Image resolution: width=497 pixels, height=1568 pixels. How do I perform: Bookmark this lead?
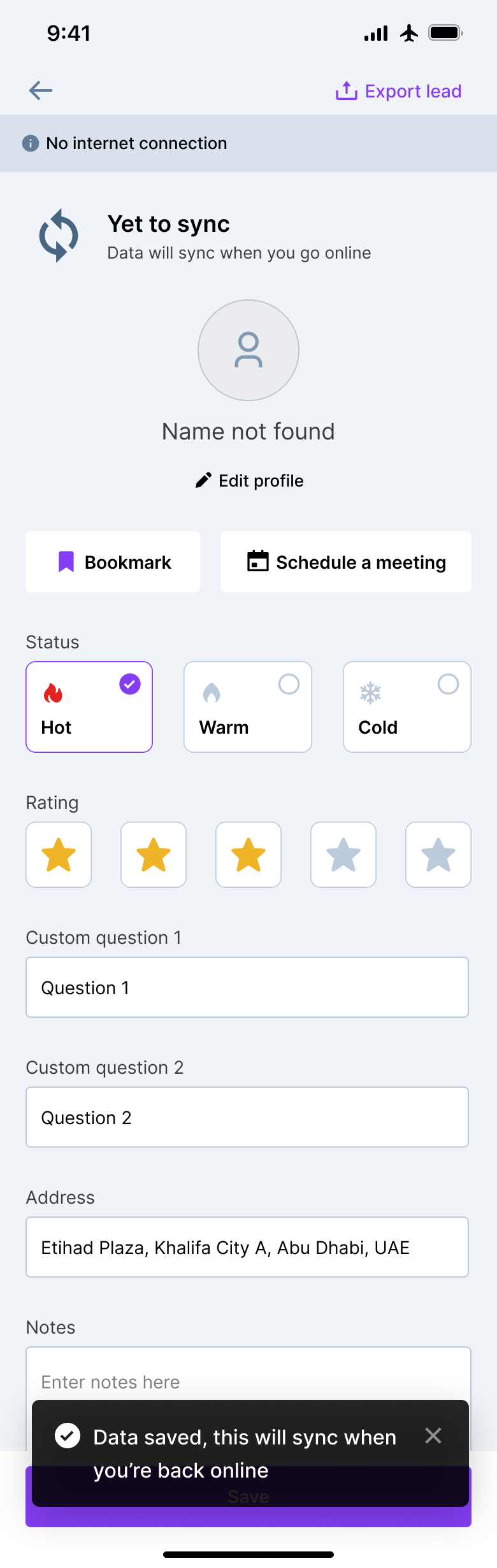click(113, 562)
